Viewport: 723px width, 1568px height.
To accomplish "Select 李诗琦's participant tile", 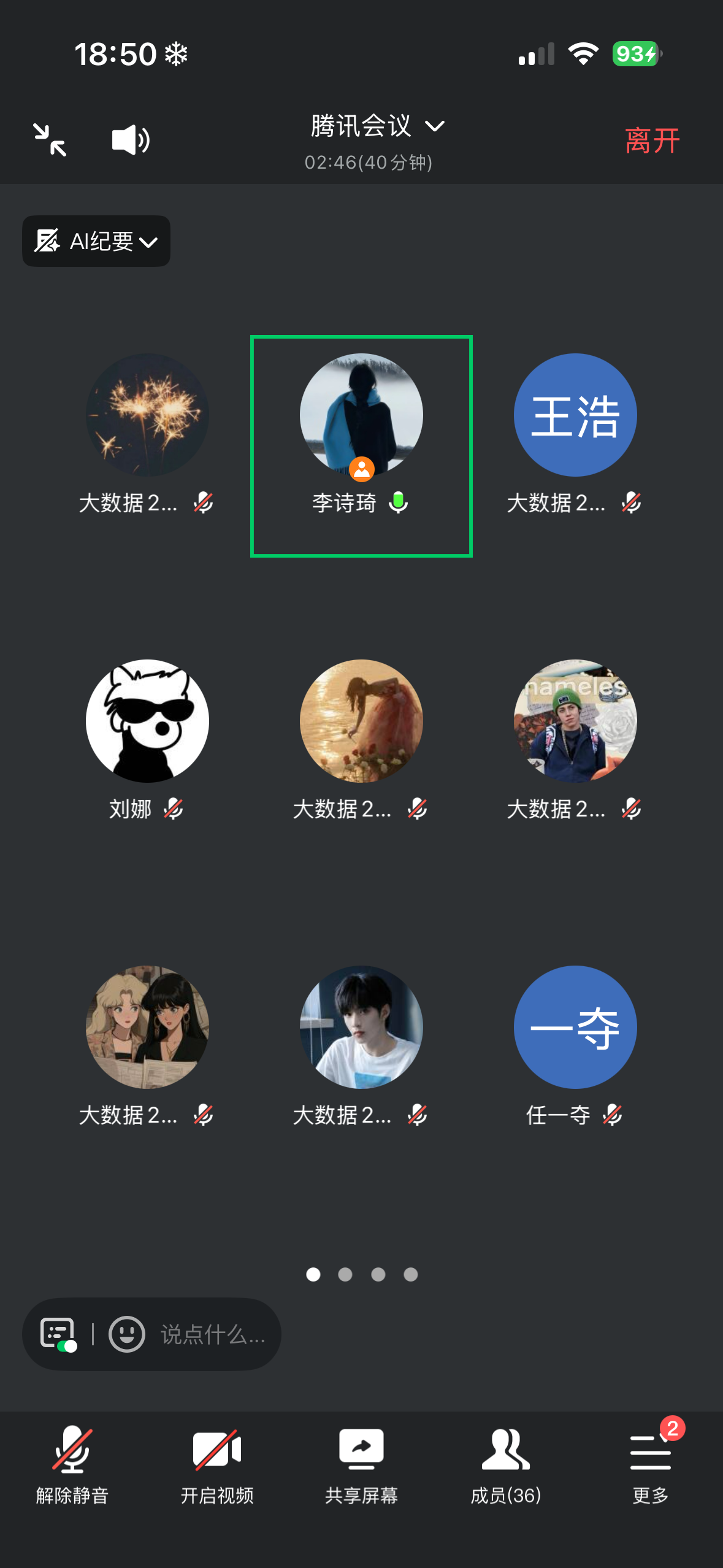I will click(x=361, y=445).
